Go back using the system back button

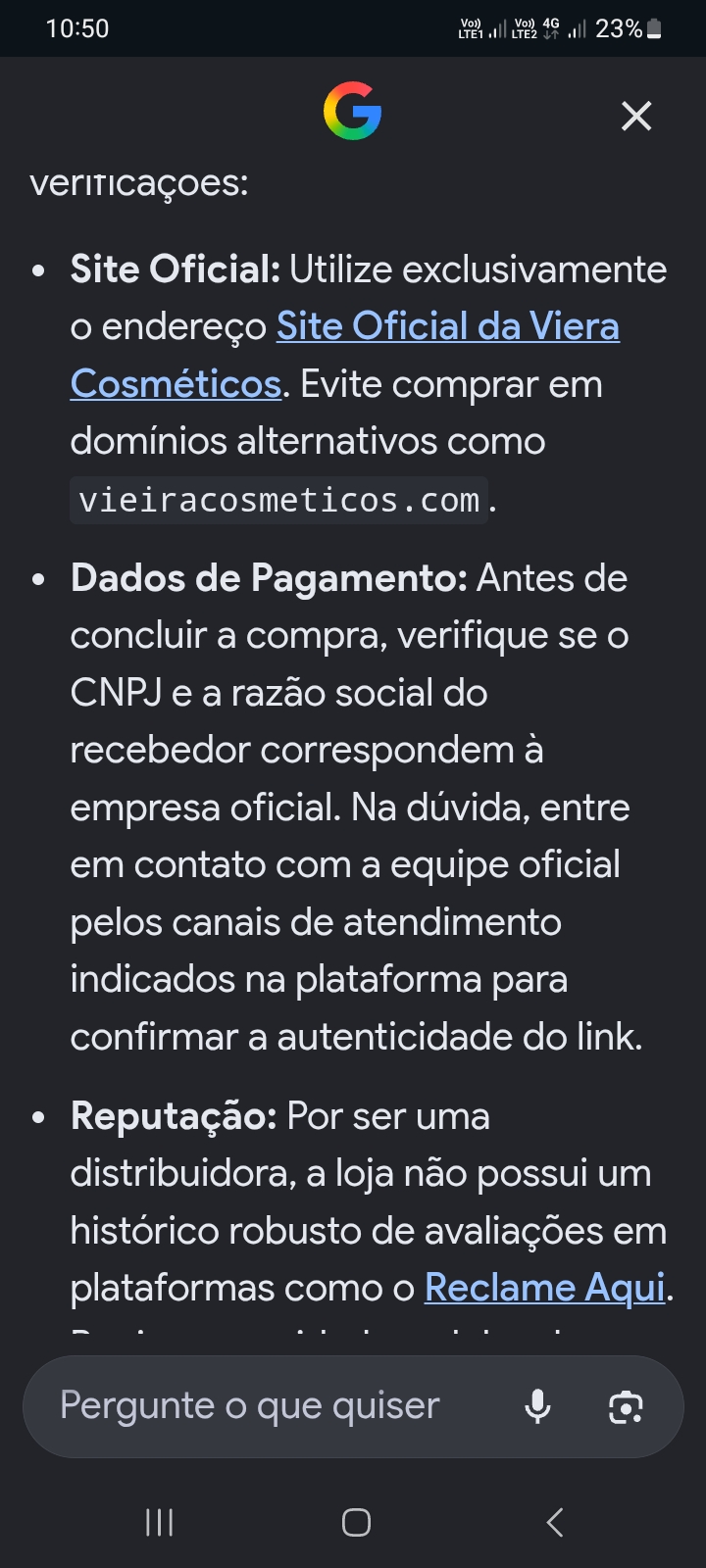(x=554, y=1522)
